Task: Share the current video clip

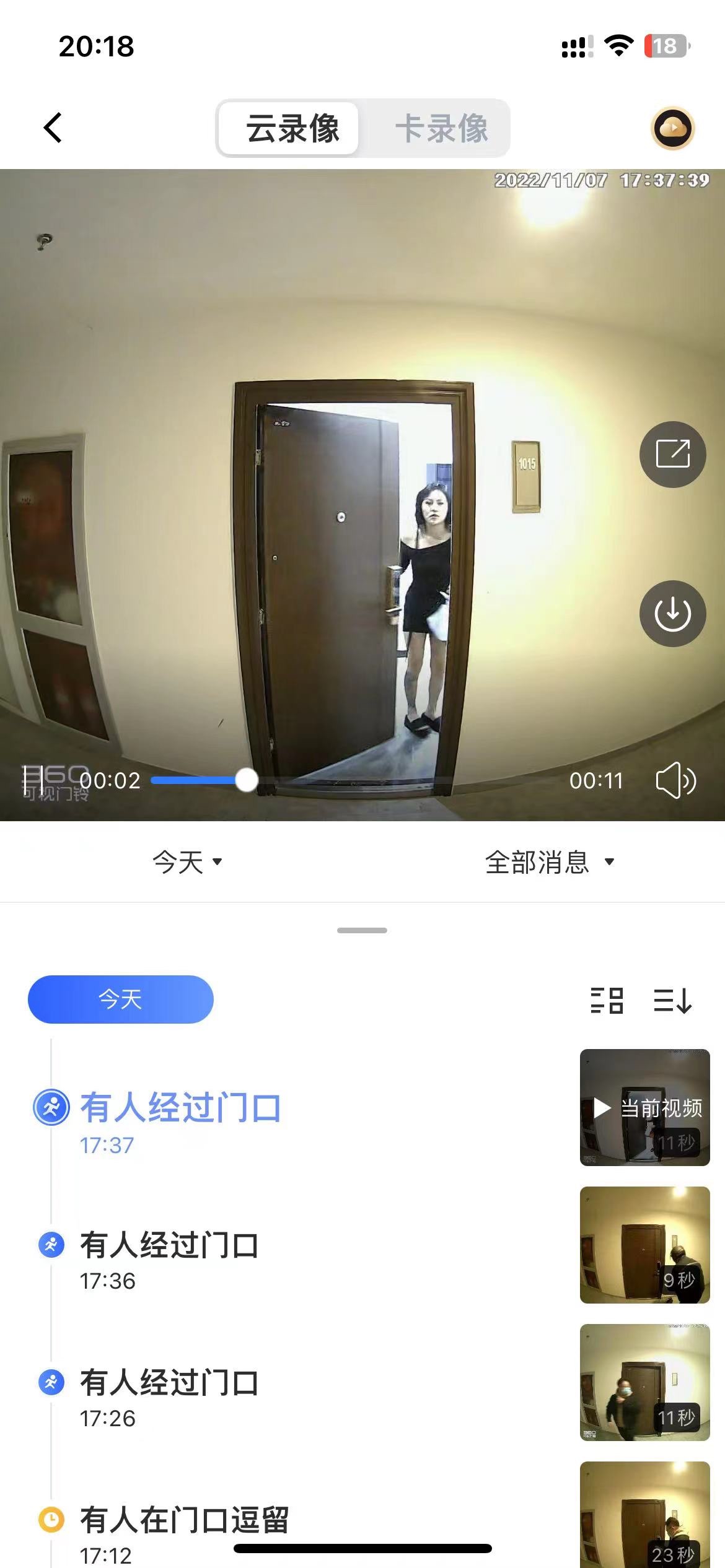Action: pos(672,454)
